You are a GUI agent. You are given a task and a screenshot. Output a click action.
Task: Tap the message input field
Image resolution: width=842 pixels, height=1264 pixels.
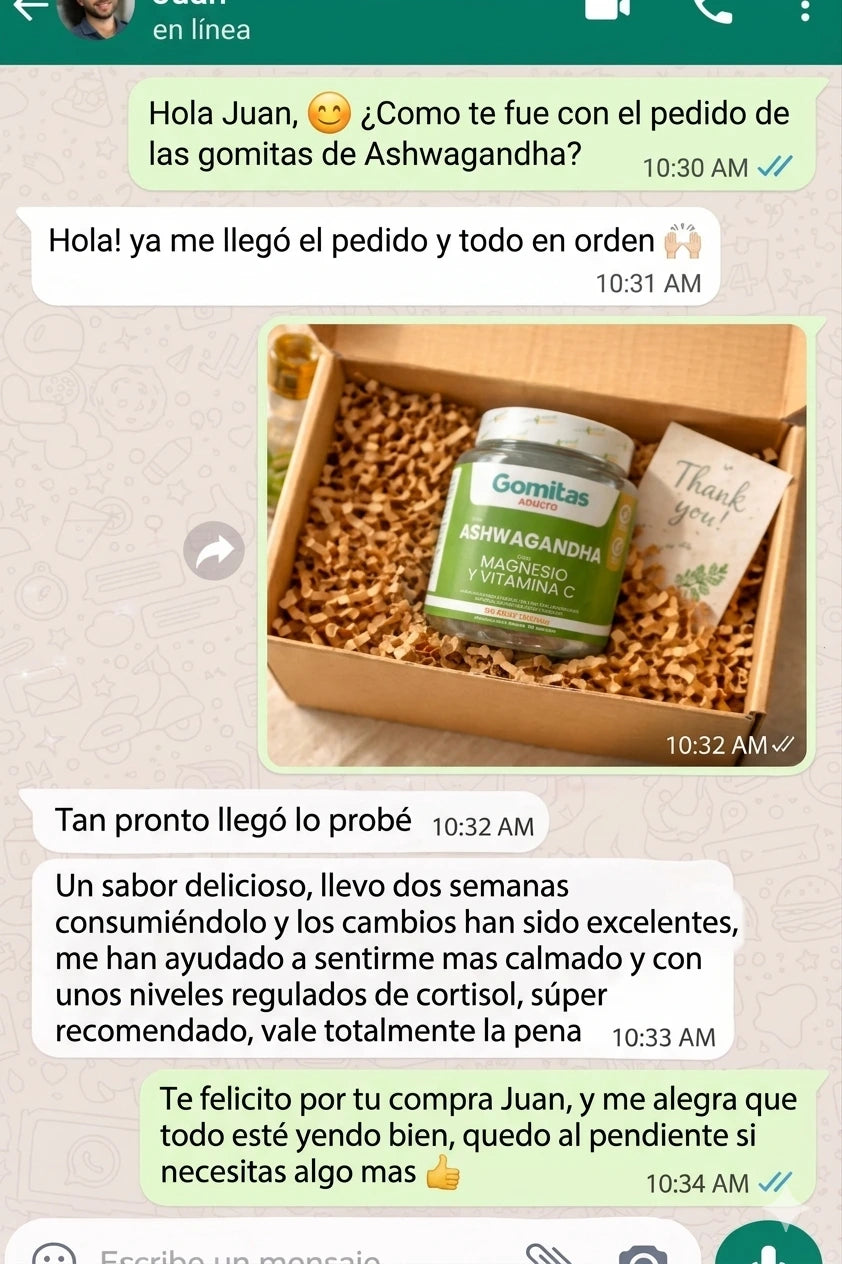[x=300, y=1254]
